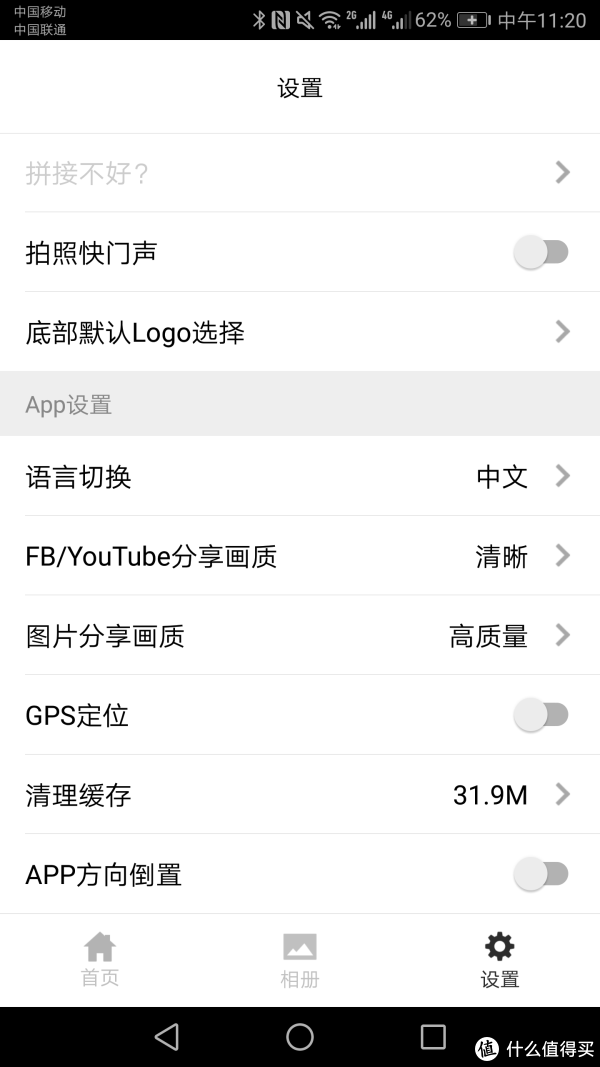This screenshot has height=1067, width=600.
Task: Enable the GPS定位 switch
Action: pyautogui.click(x=541, y=715)
